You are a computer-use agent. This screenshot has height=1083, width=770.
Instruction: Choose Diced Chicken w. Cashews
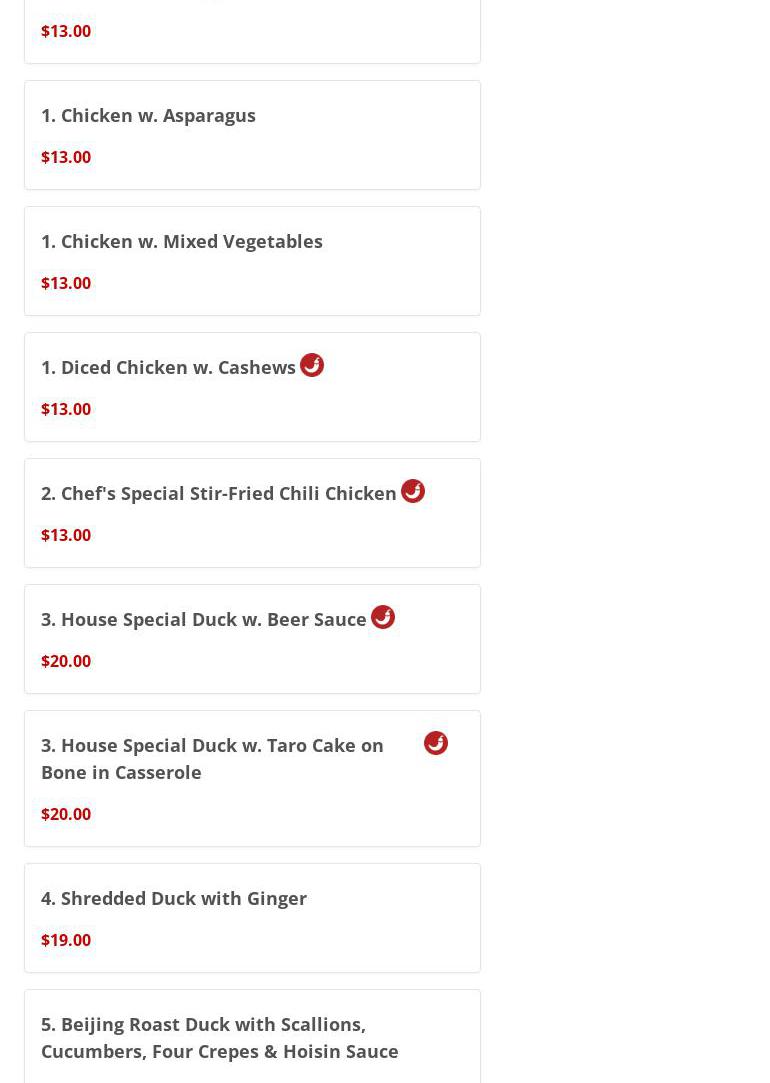pyautogui.click(x=168, y=368)
